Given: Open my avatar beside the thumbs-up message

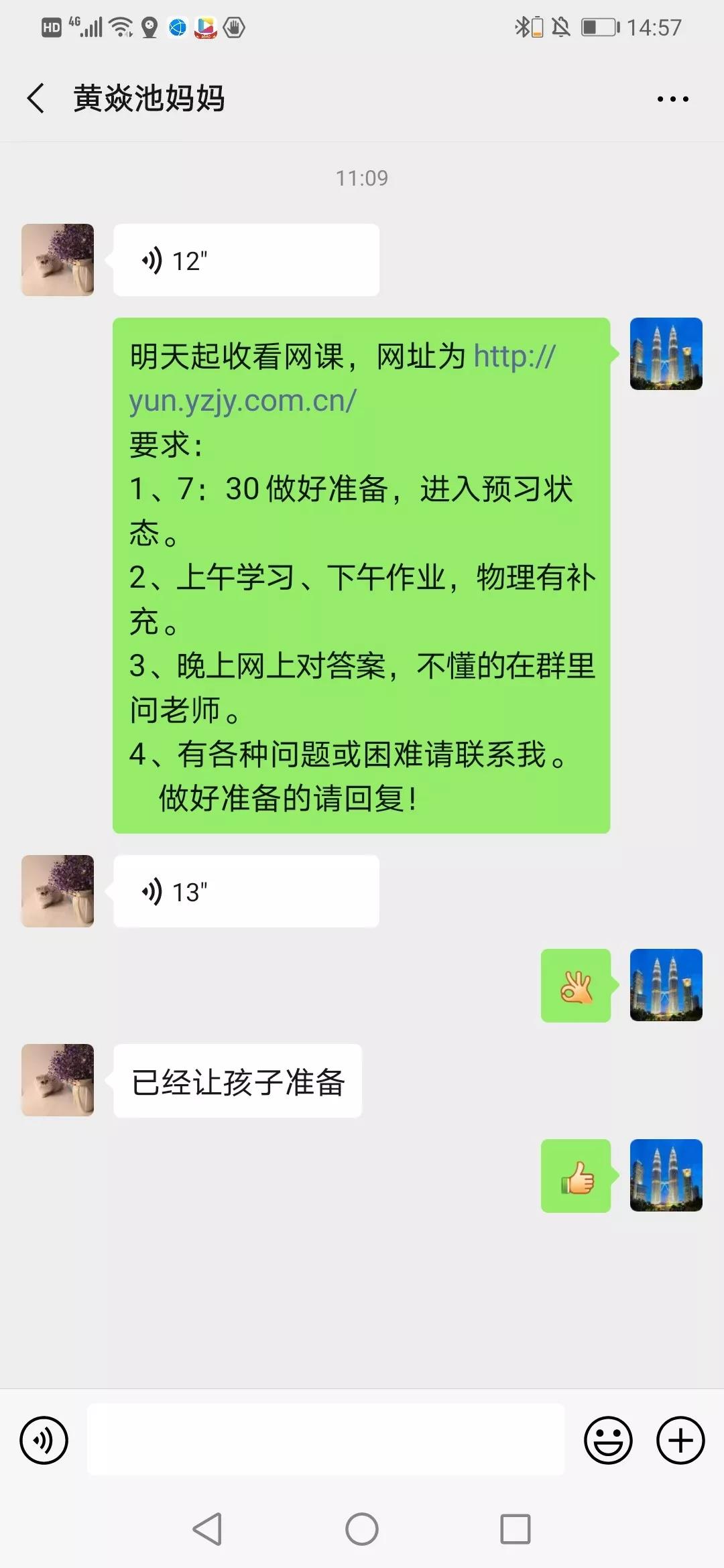Looking at the screenshot, I should [666, 1175].
